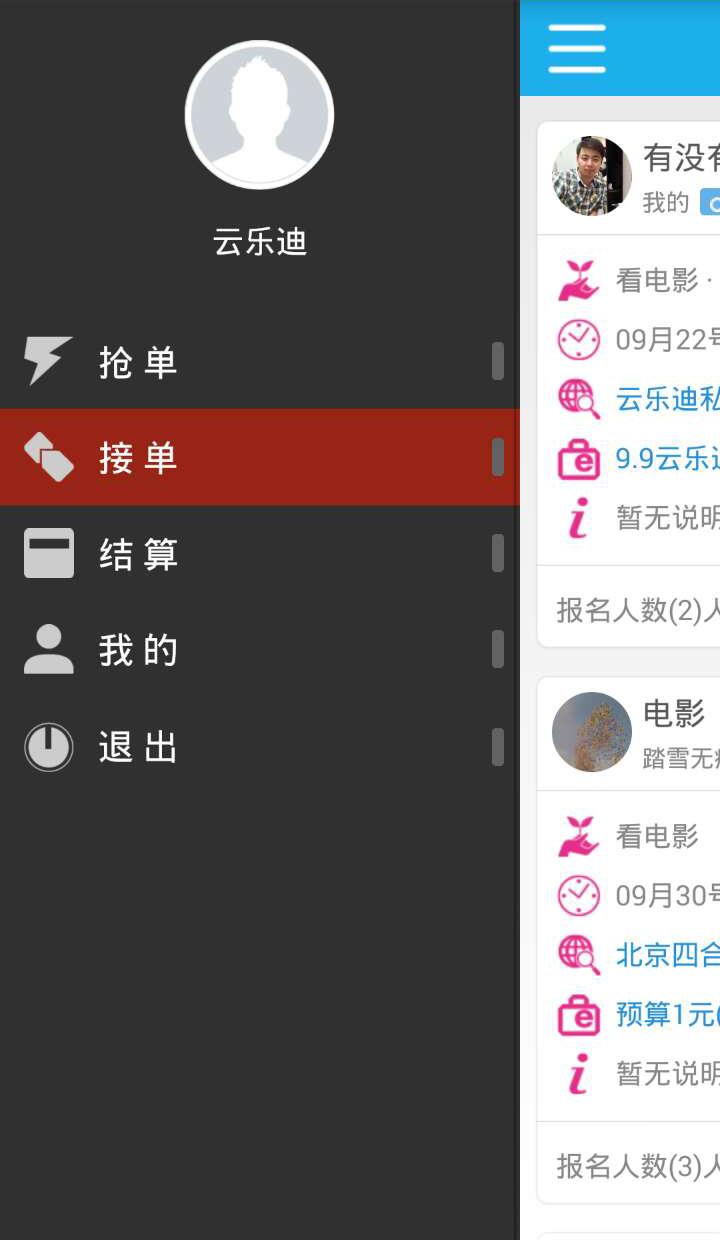Screen dimensions: 720x1242
Task: Close drawer with hamburger menu button
Action: coord(577,48)
